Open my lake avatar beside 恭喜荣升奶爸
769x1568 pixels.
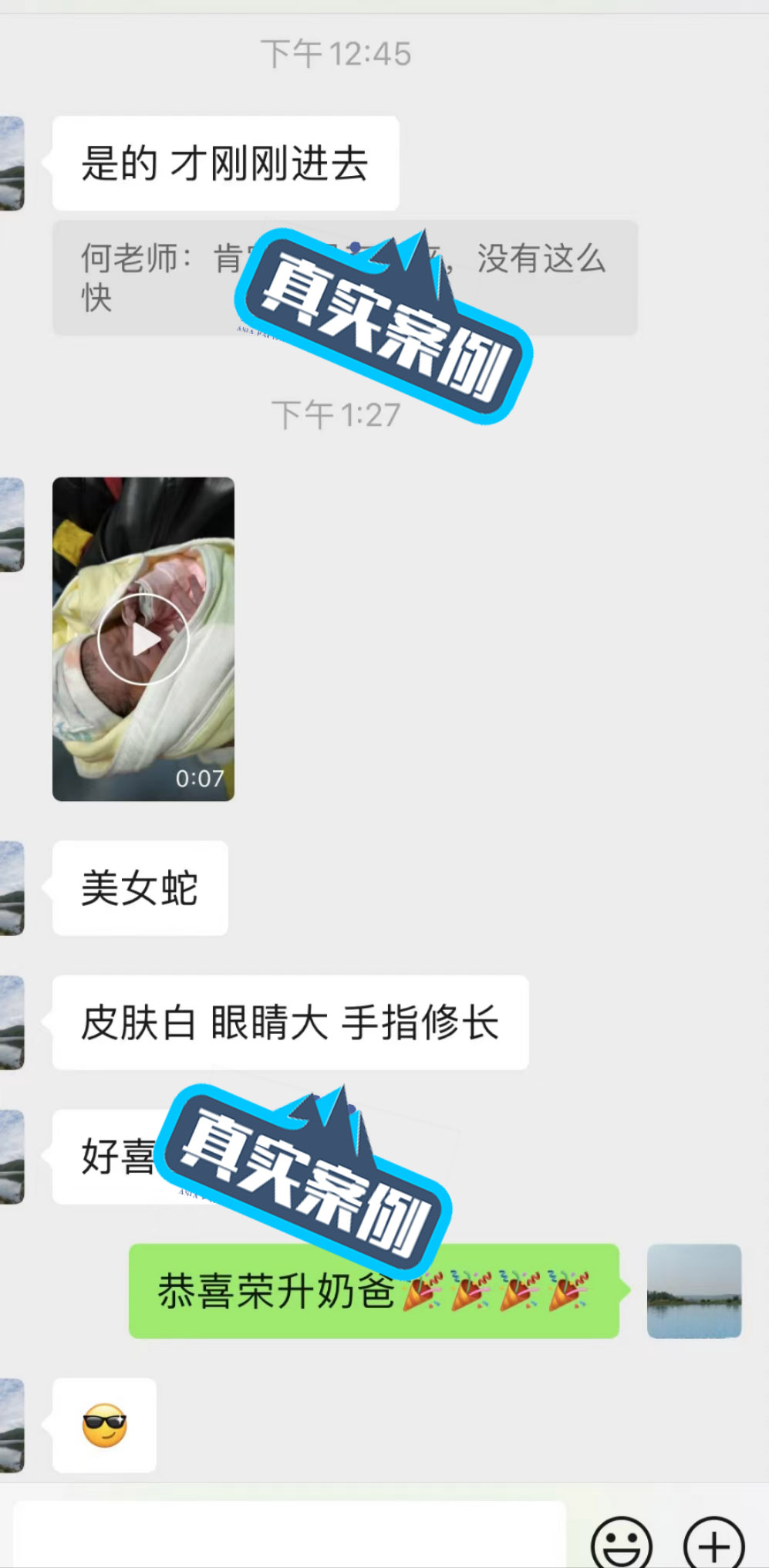tap(693, 1290)
